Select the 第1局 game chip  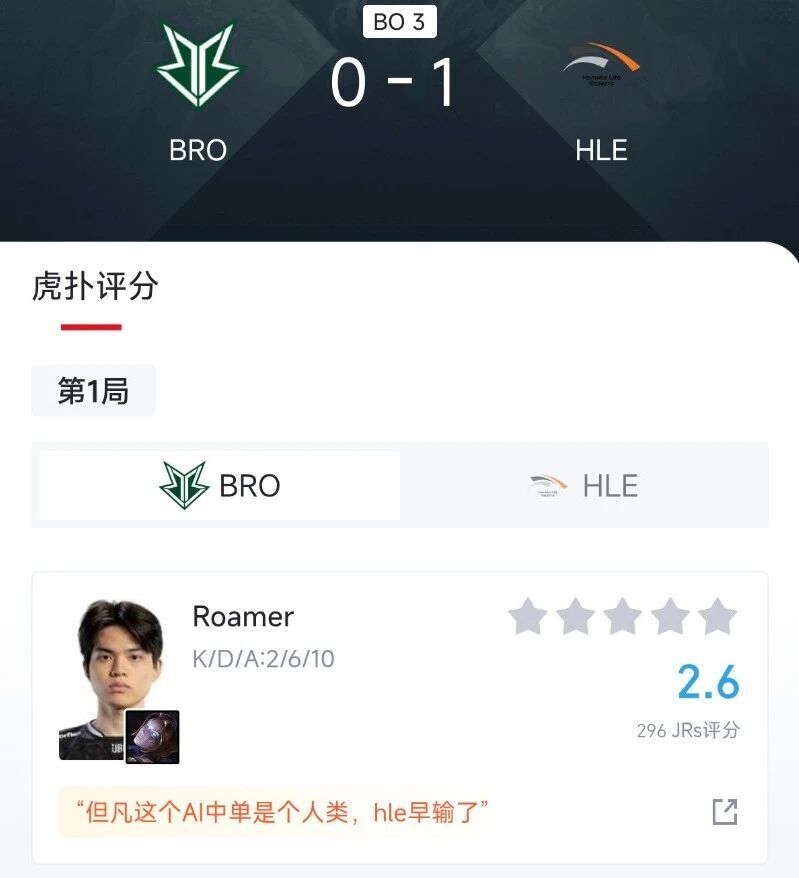(x=93, y=391)
